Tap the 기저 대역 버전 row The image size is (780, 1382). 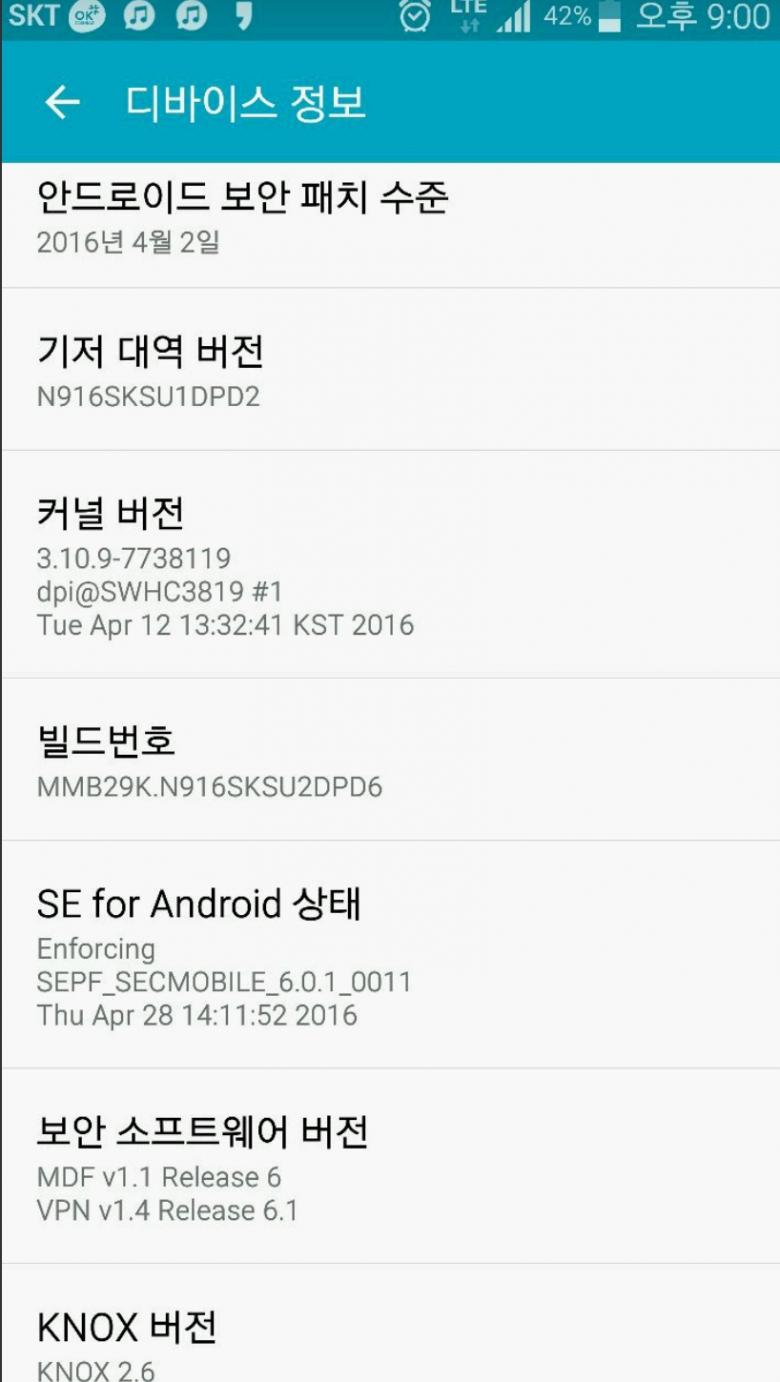point(390,371)
